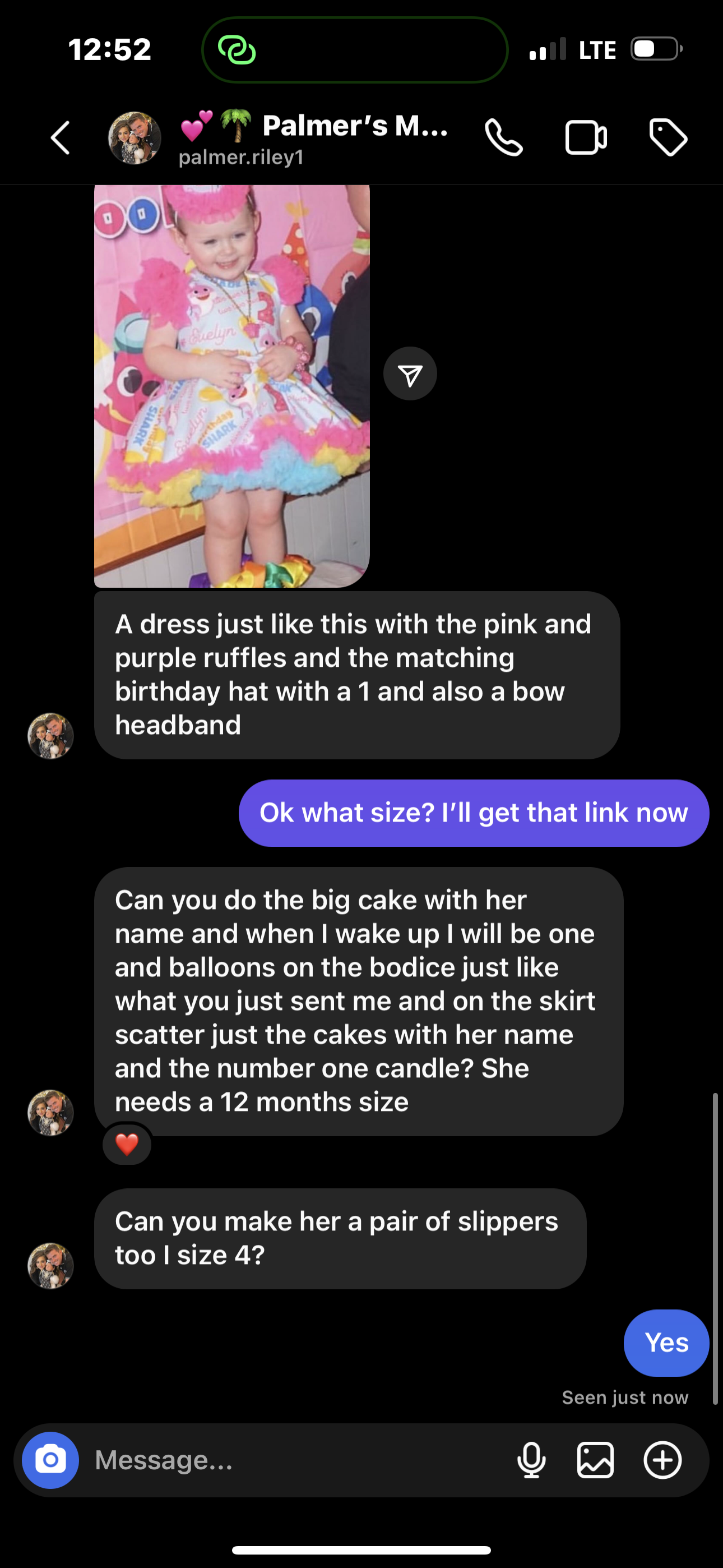Tap the sender avatar beside the slippers message

coord(50,1266)
